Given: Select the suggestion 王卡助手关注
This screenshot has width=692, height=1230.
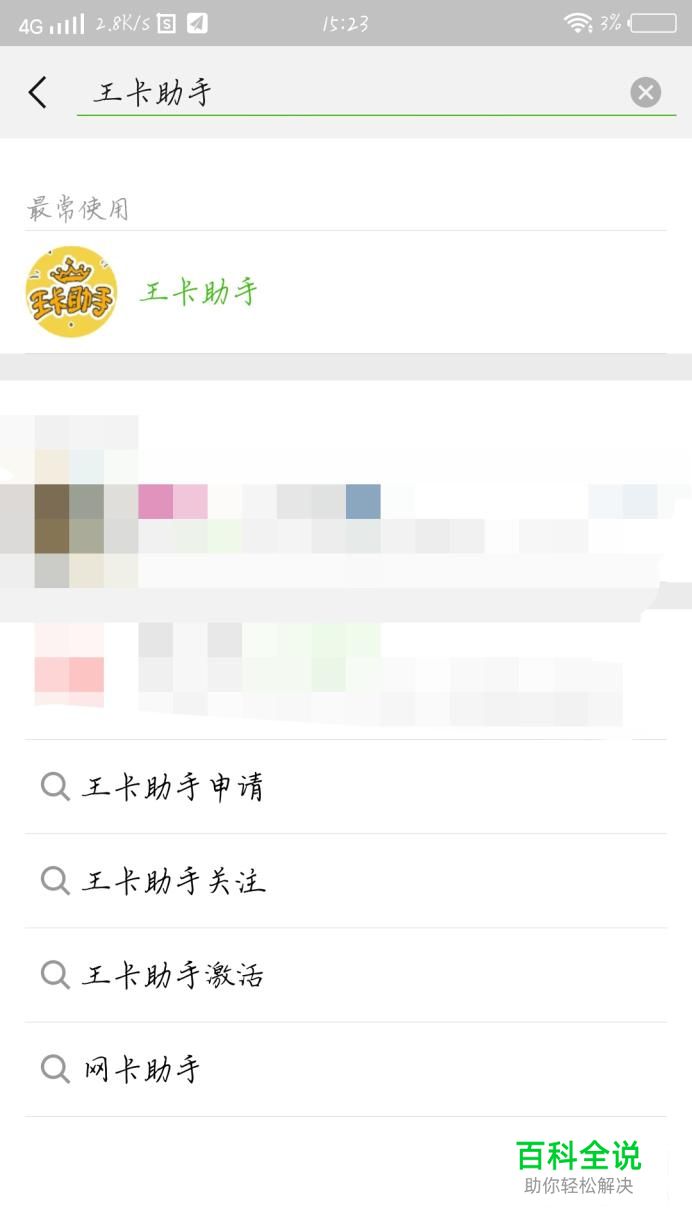Looking at the screenshot, I should 346,881.
